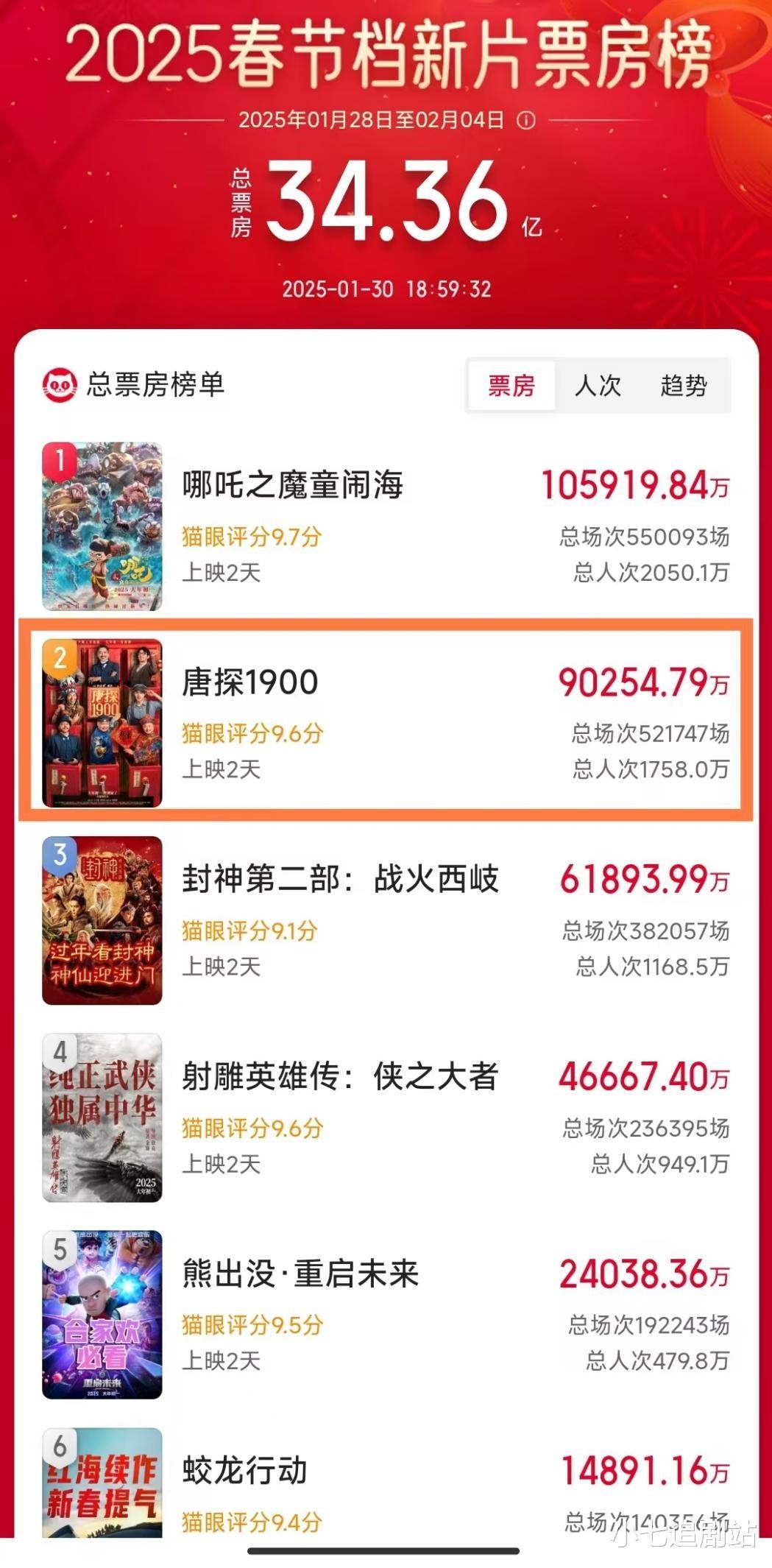This screenshot has height=1568, width=772.
Task: Tap the Maoyan cat logo icon
Action: point(60,383)
